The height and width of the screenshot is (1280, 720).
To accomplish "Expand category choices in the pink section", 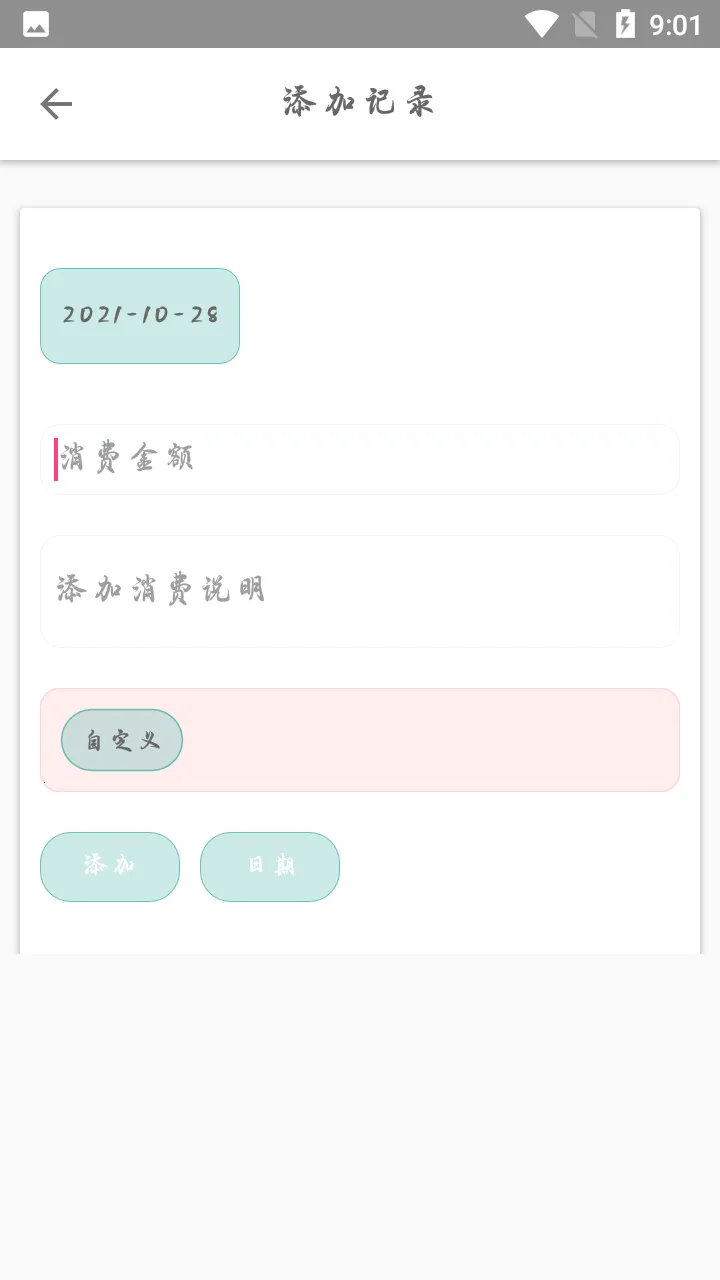I will pos(360,739).
